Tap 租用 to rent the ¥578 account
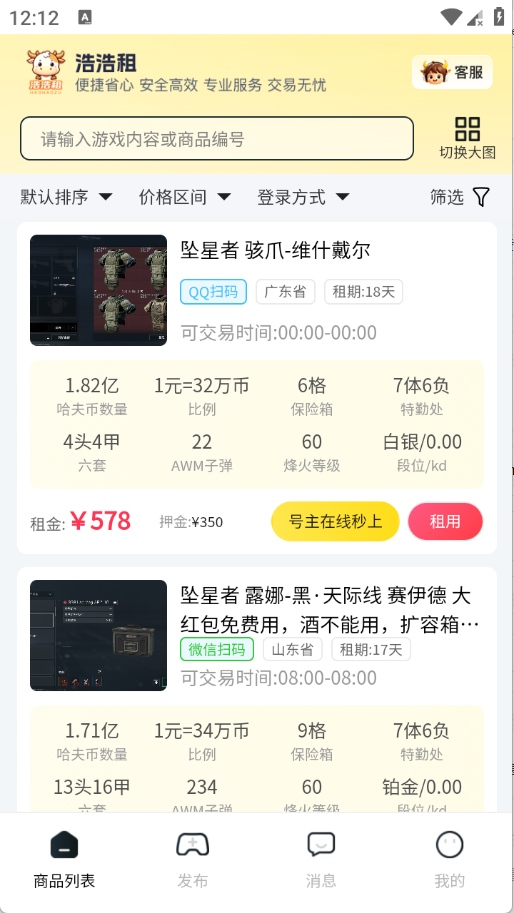Image resolution: width=514 pixels, height=913 pixels. pos(445,522)
